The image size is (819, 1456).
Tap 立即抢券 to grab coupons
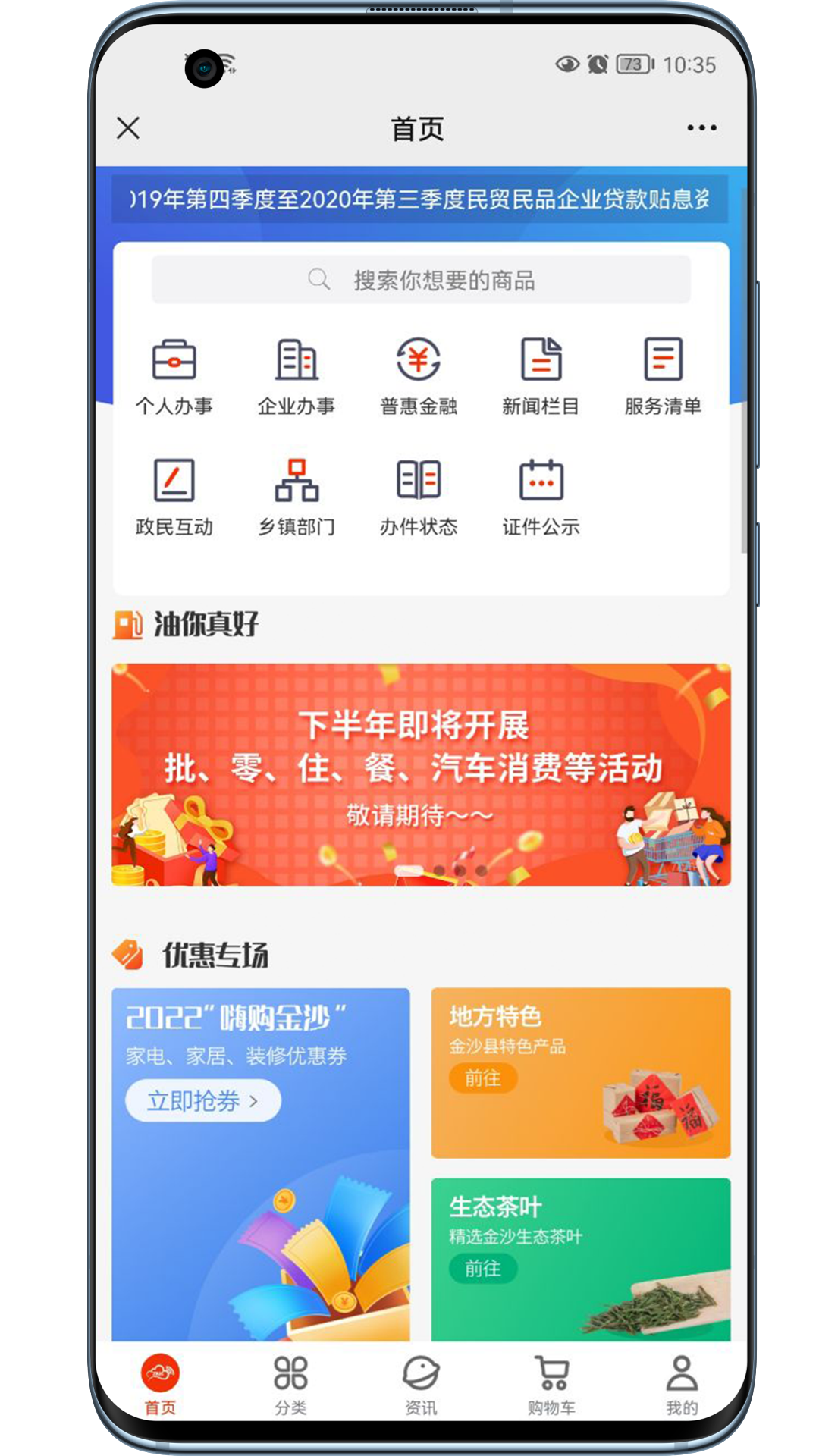[202, 1100]
